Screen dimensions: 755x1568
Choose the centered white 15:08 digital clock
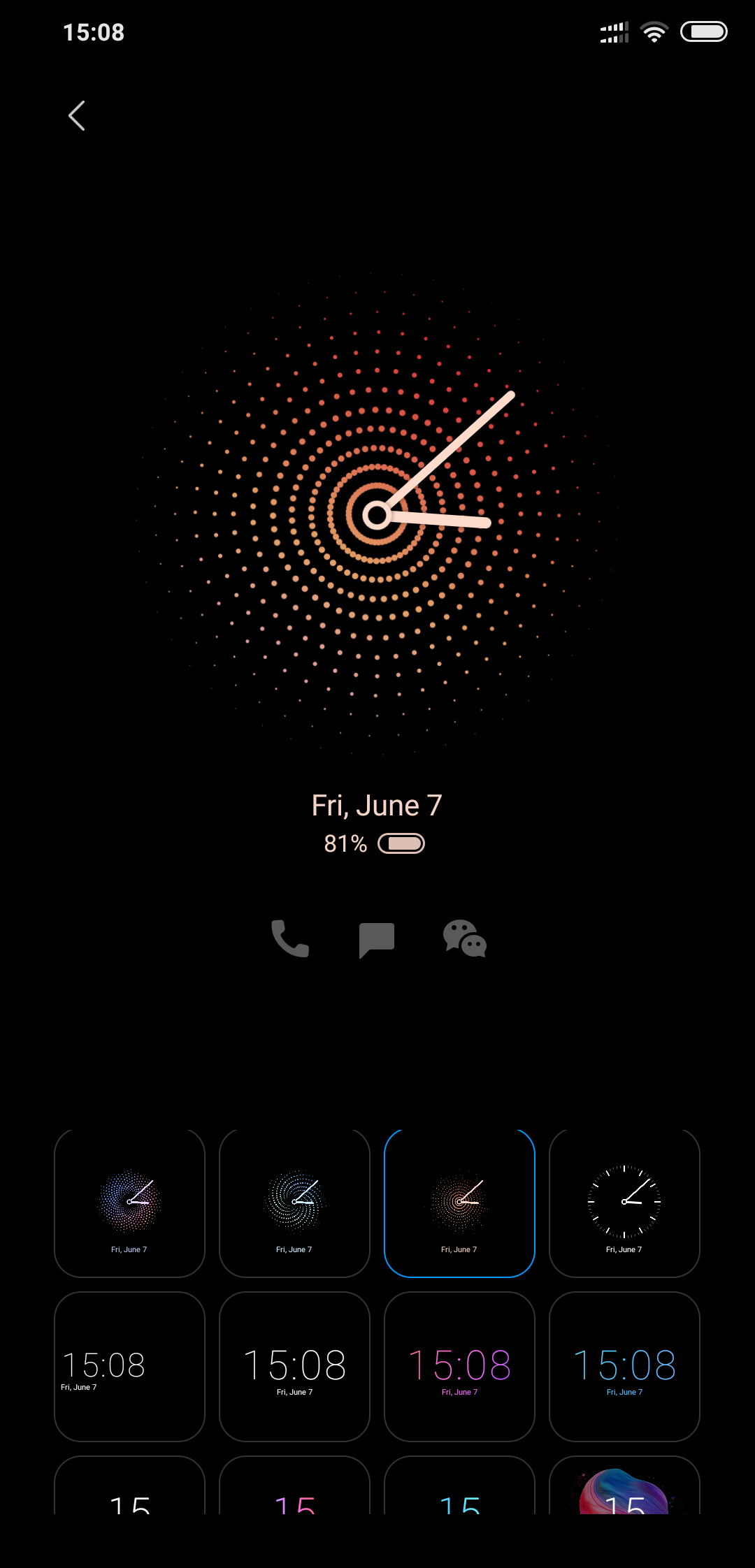(x=294, y=1367)
